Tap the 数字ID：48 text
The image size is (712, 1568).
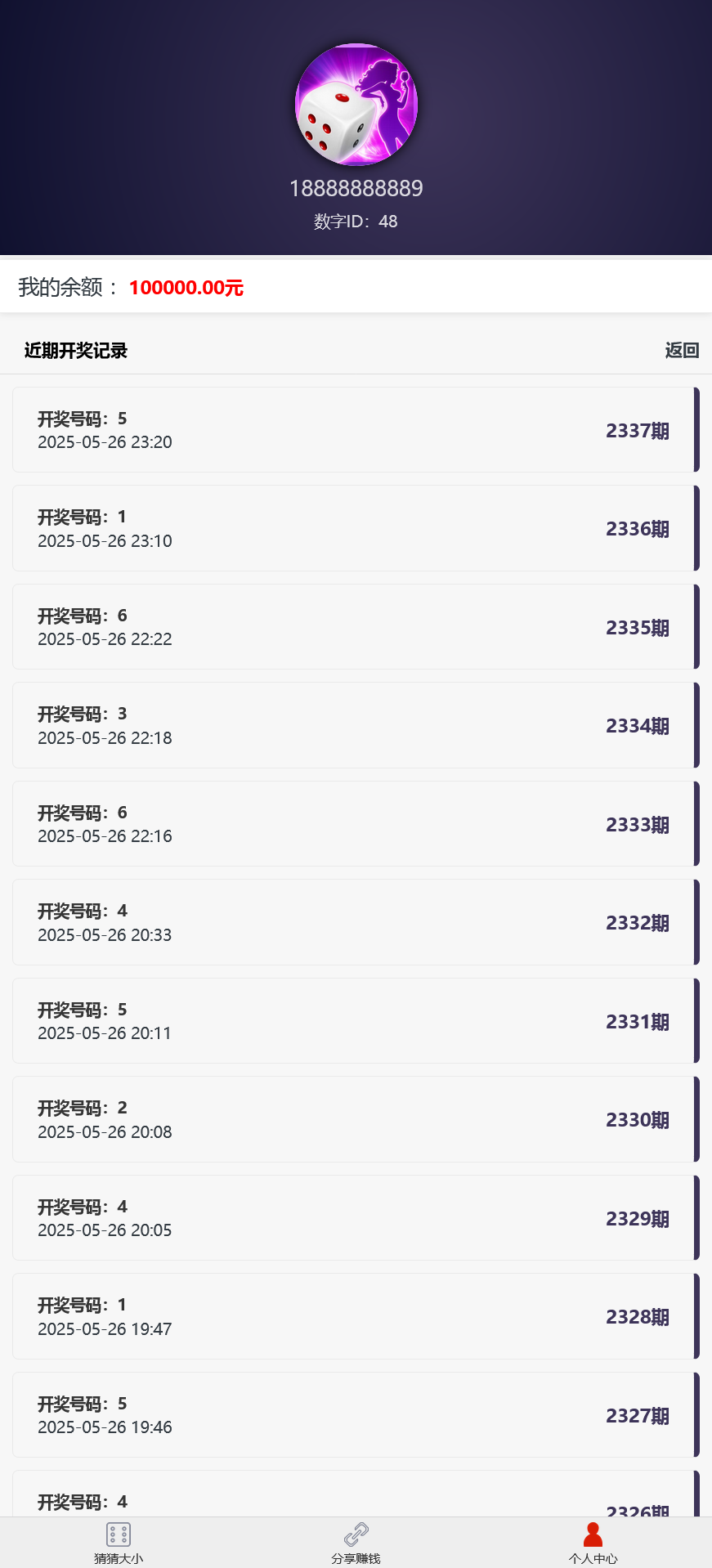pos(356,221)
